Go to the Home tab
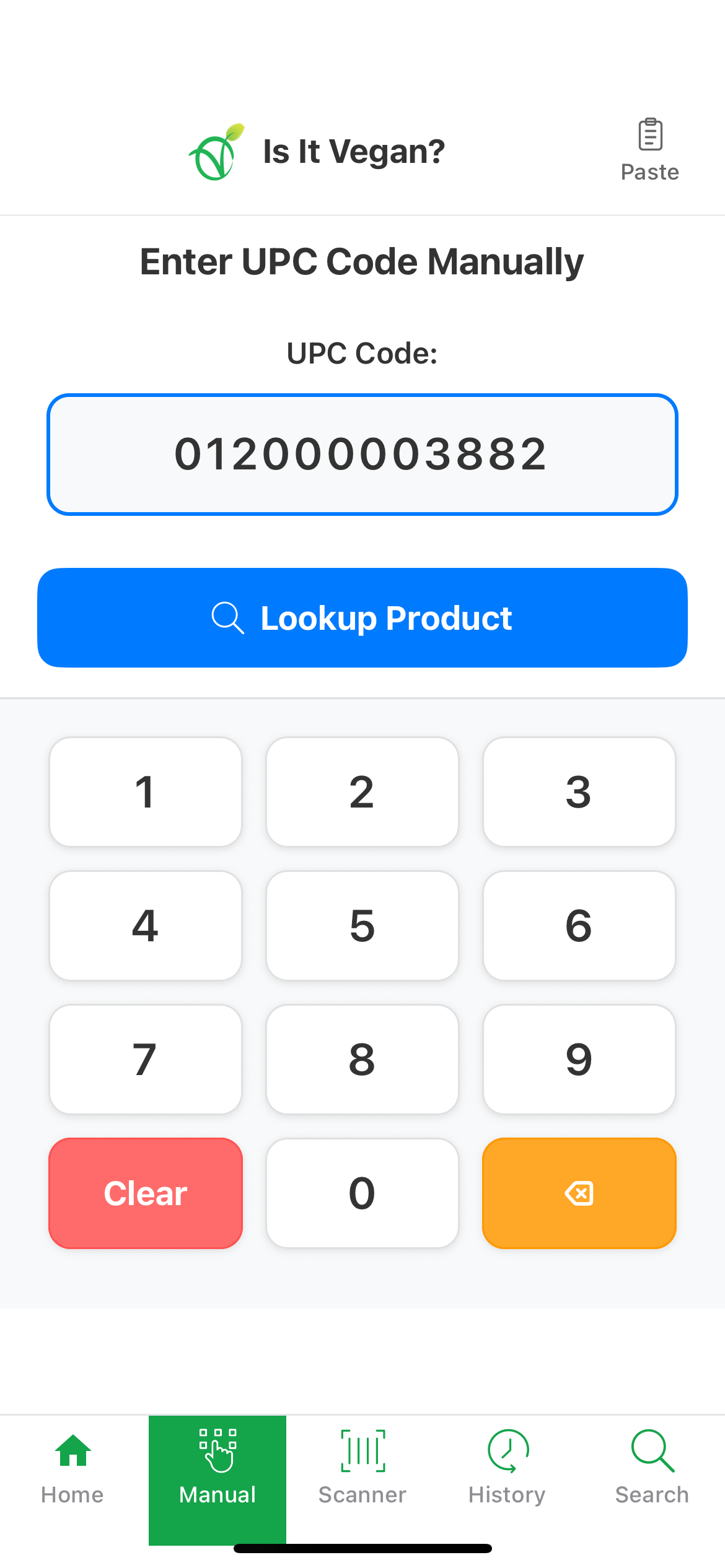The height and width of the screenshot is (1568, 725). click(72, 1468)
